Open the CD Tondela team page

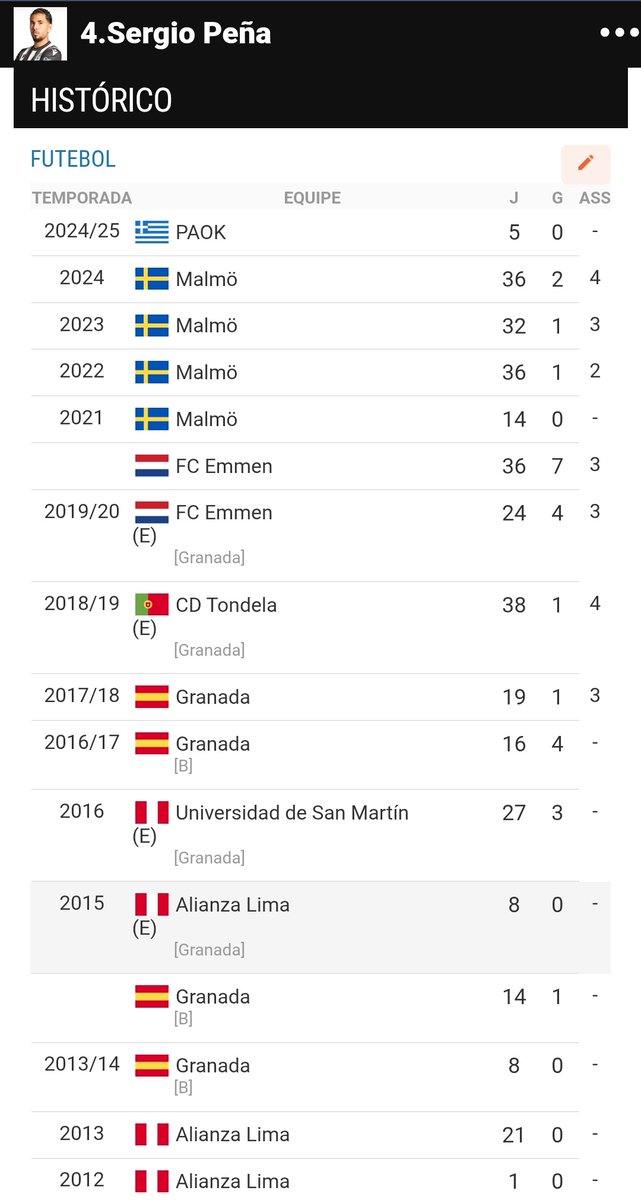pyautogui.click(x=226, y=605)
